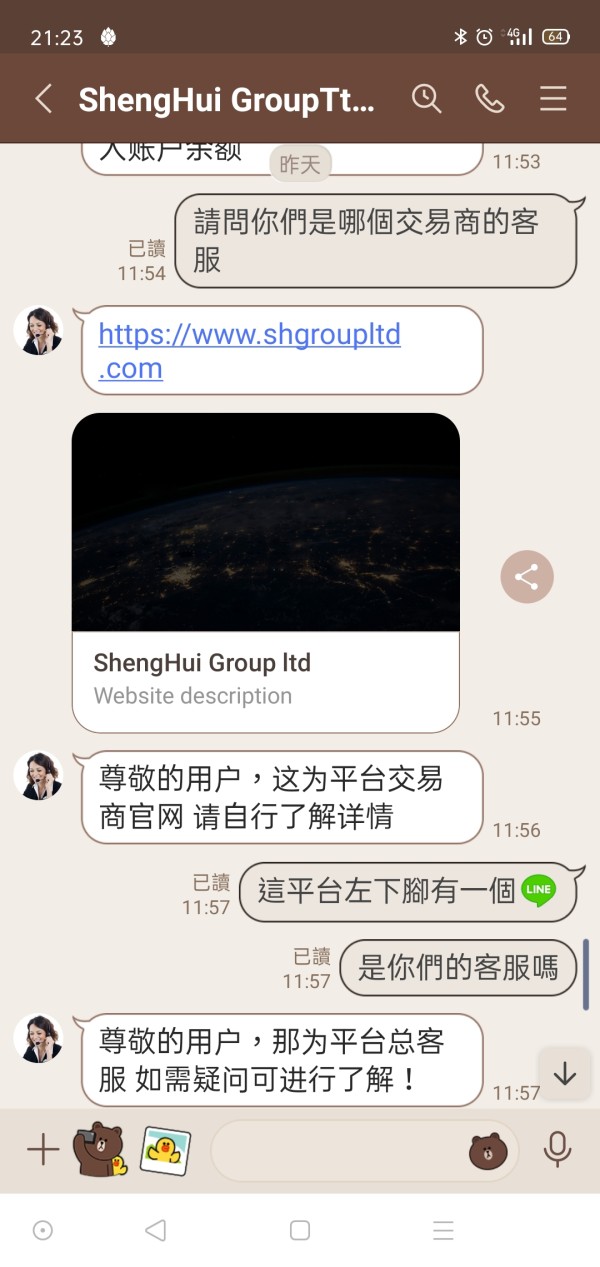600x1267 pixels.
Task: Open the Brown bear camera sticker shortcut
Action: [101, 1150]
